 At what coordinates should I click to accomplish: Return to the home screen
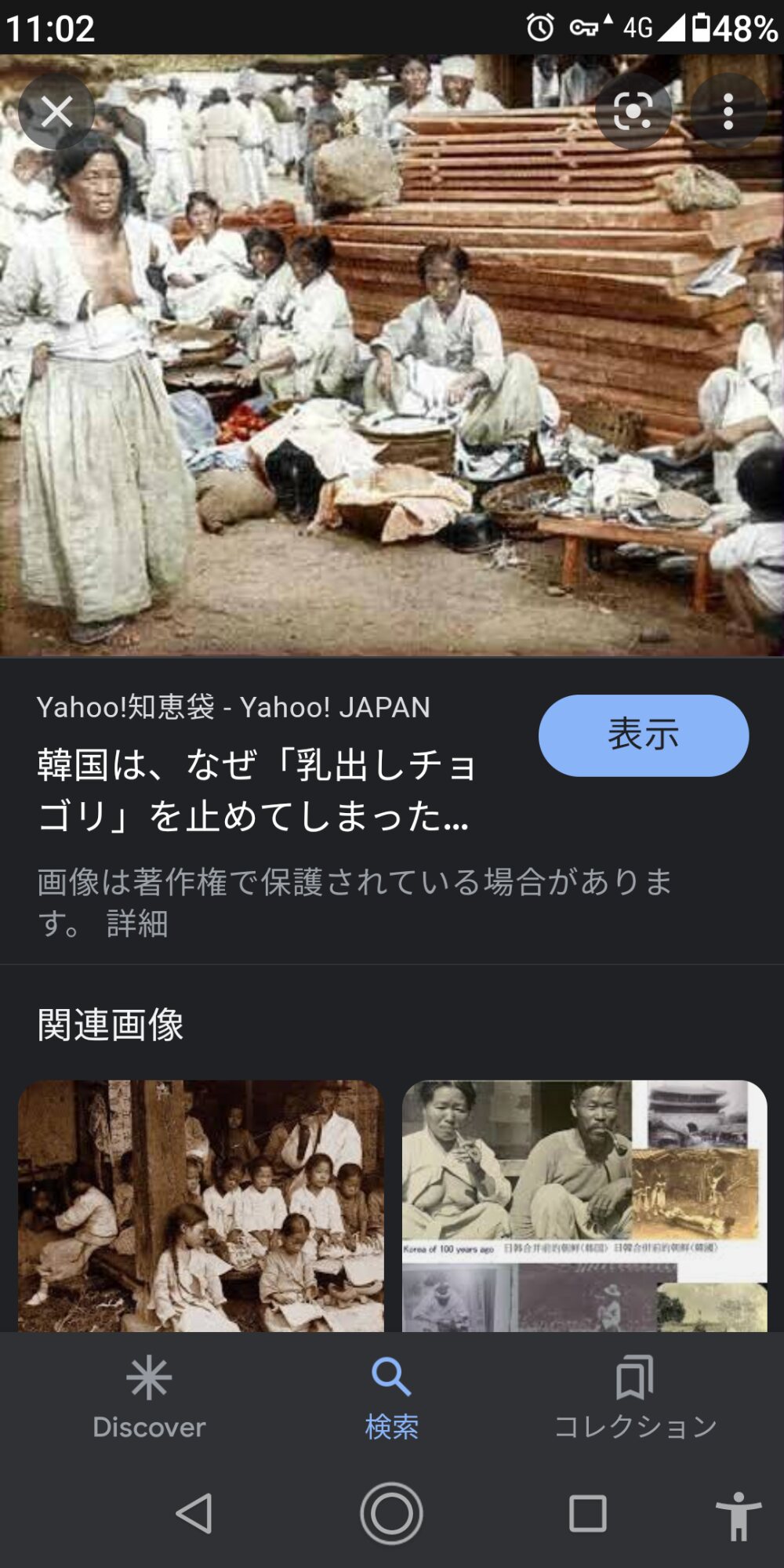pos(391,1513)
